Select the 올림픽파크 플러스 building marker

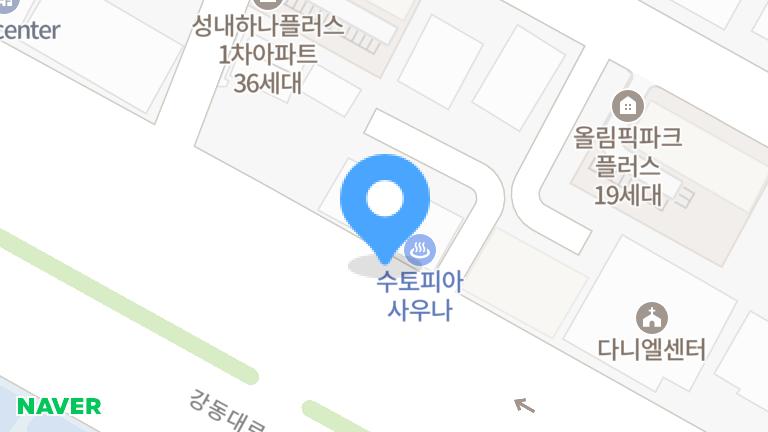click(628, 105)
